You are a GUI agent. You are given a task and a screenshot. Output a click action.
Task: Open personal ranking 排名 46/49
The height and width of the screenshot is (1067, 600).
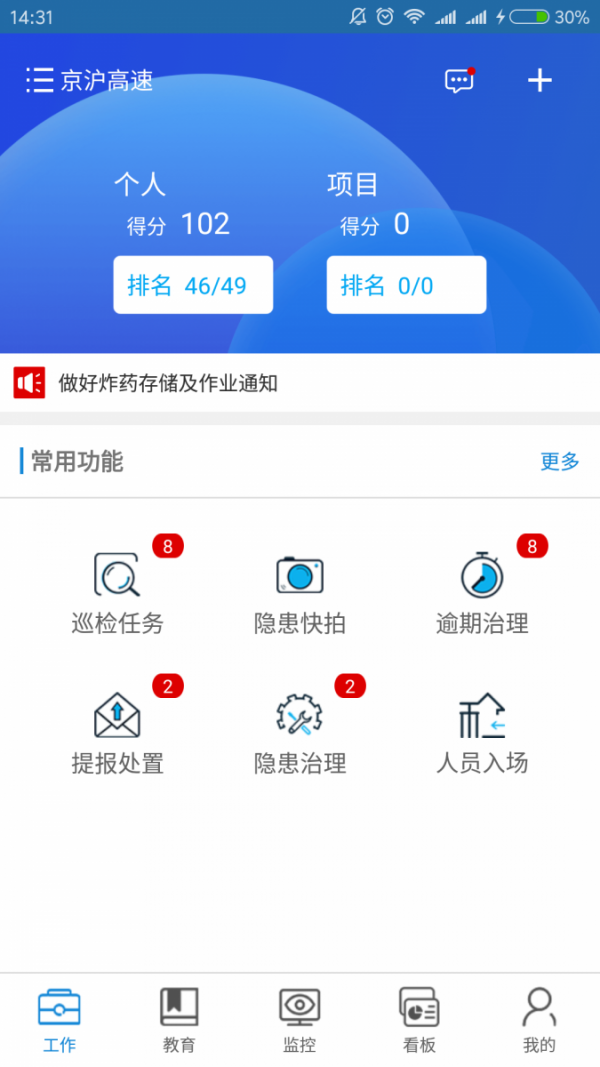(193, 285)
